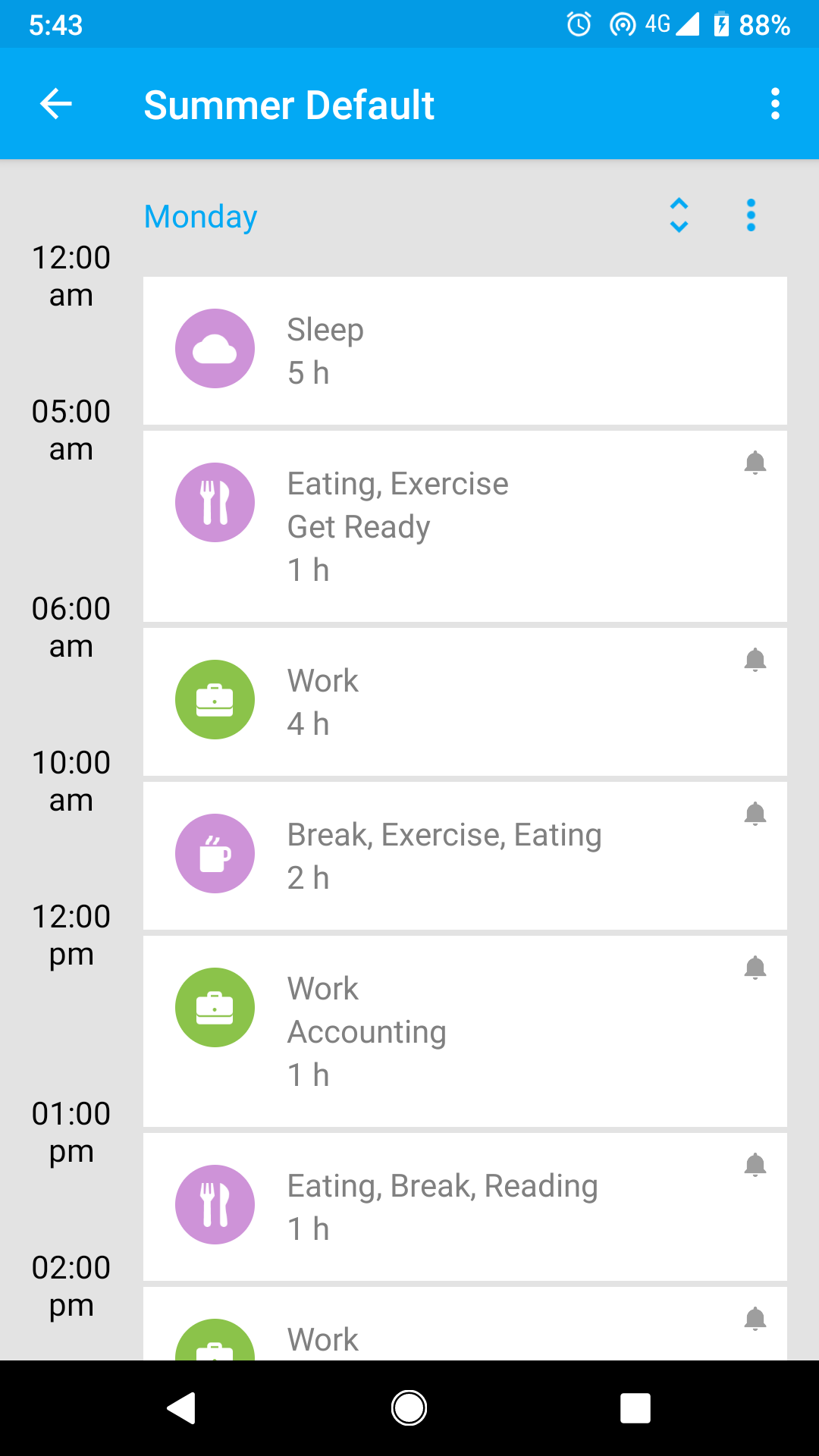The width and height of the screenshot is (819, 1456).
Task: Tap the briefcase icon on the bottom Work block
Action: click(215, 1351)
